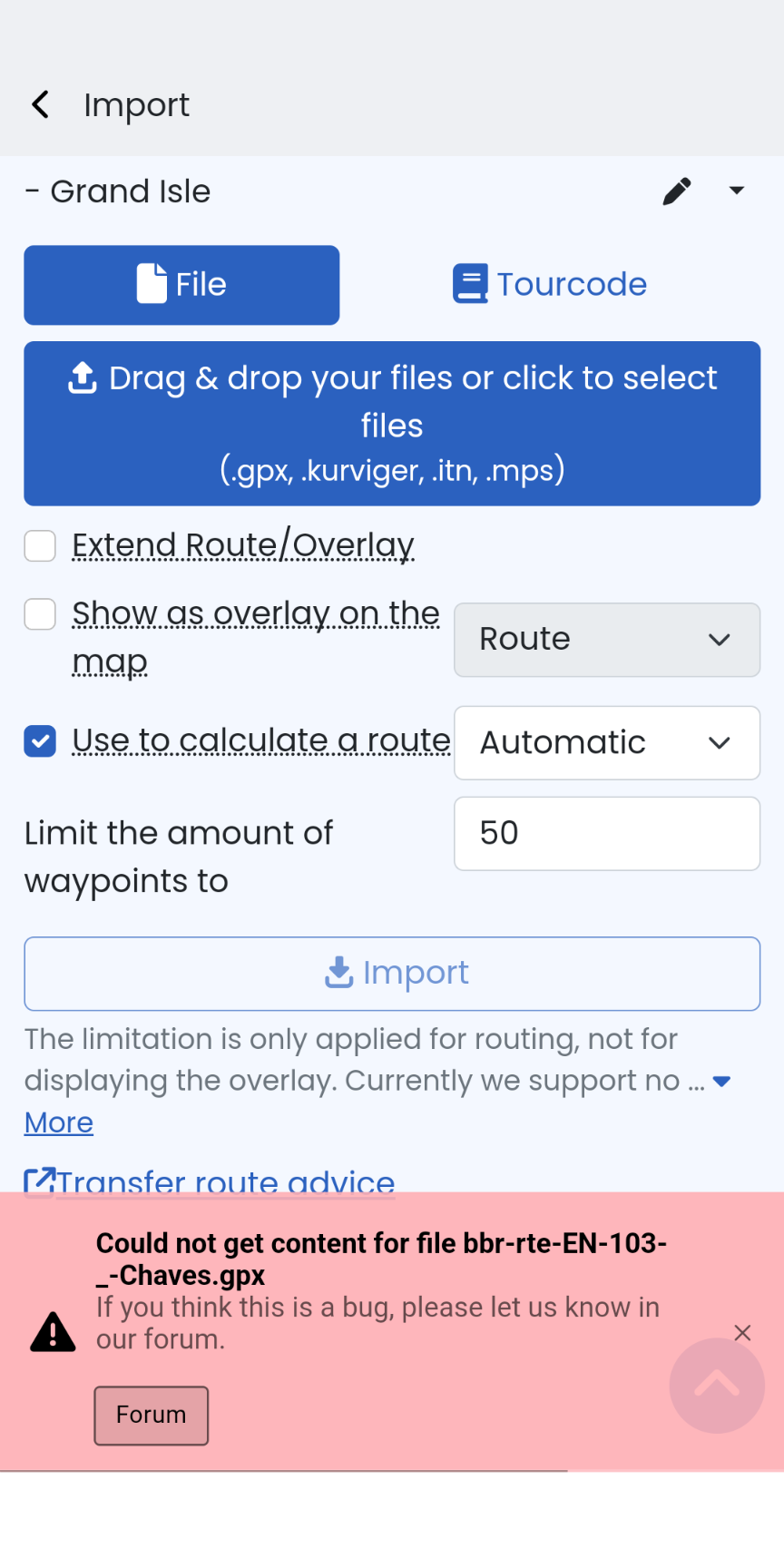Tap the scroll-to-top arrow button
The width and height of the screenshot is (784, 1568).
tap(717, 1386)
